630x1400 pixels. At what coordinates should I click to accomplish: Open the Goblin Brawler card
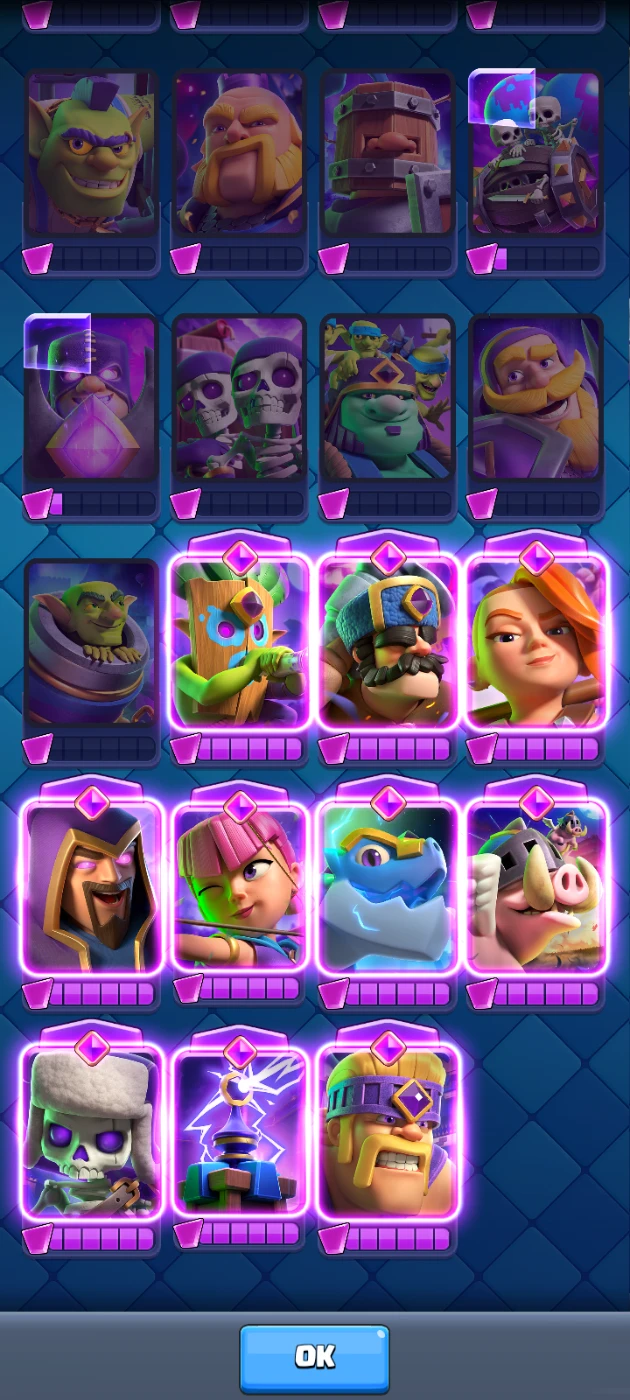point(91,153)
